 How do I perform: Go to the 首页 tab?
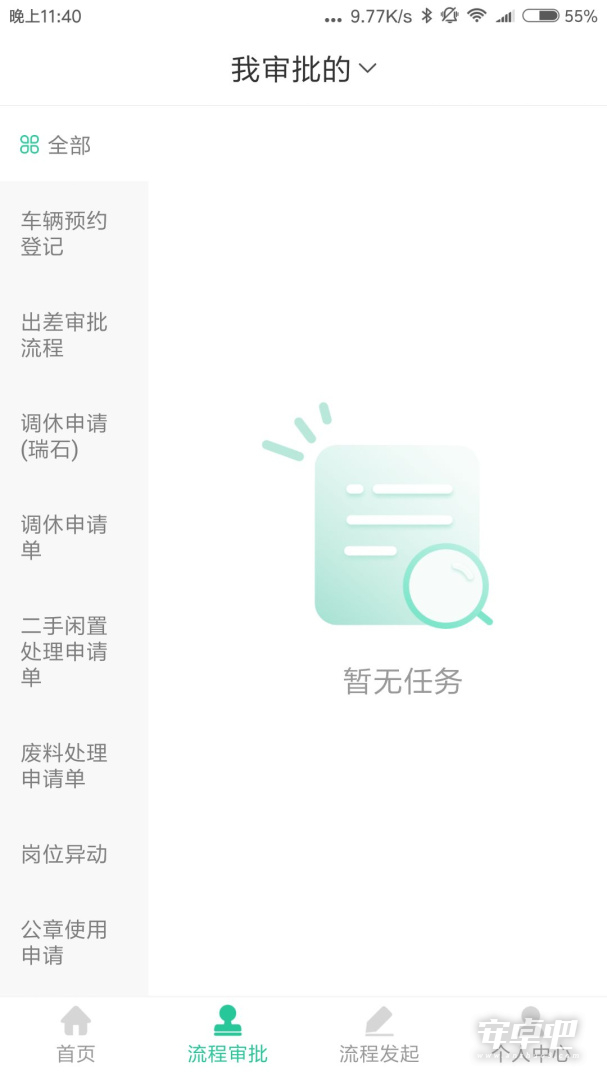pyautogui.click(x=76, y=1035)
